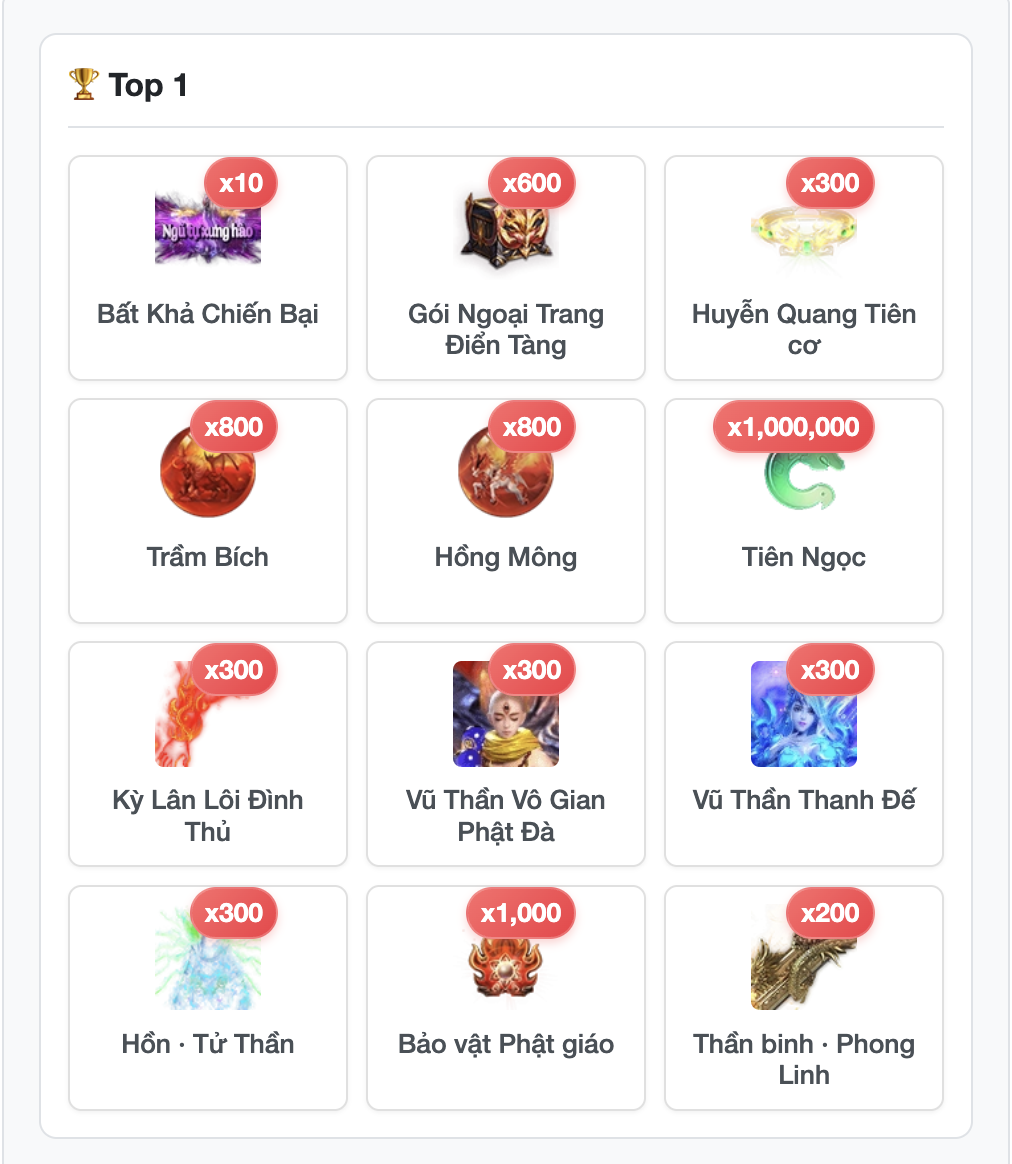Open the Bảo vật Phật giáo card

tap(506, 997)
